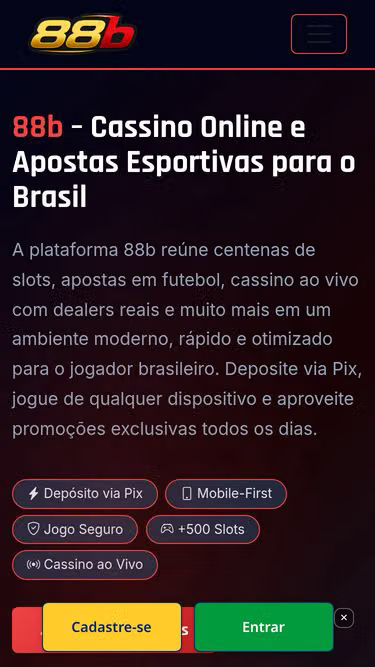
Task: Open the hamburger navigation menu
Action: click(319, 34)
